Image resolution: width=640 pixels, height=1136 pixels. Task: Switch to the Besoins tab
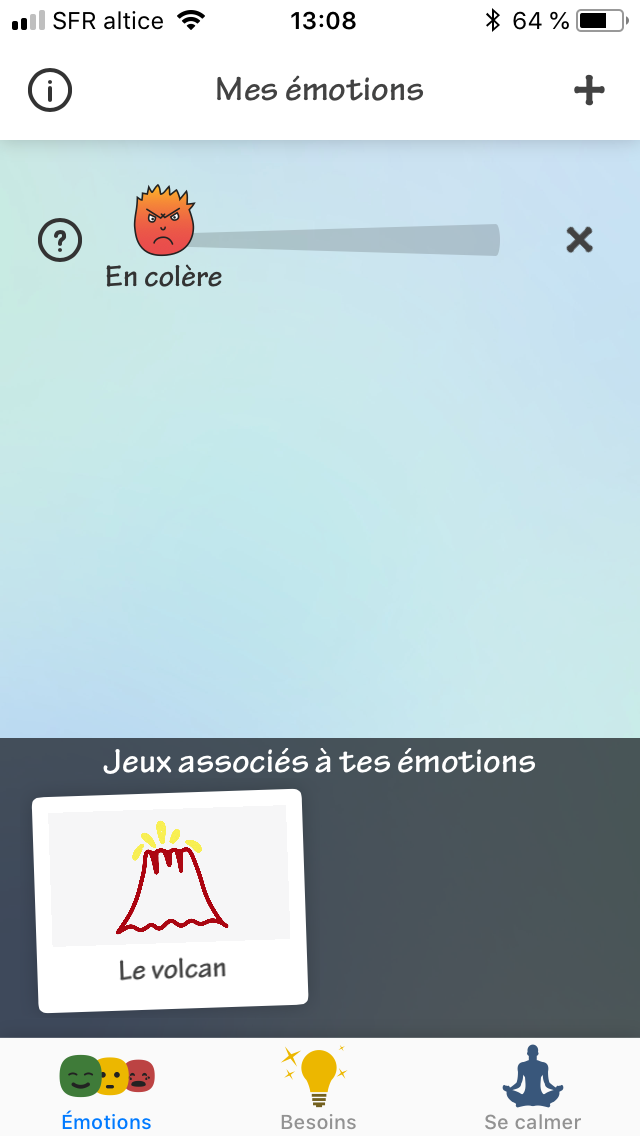tap(318, 1090)
